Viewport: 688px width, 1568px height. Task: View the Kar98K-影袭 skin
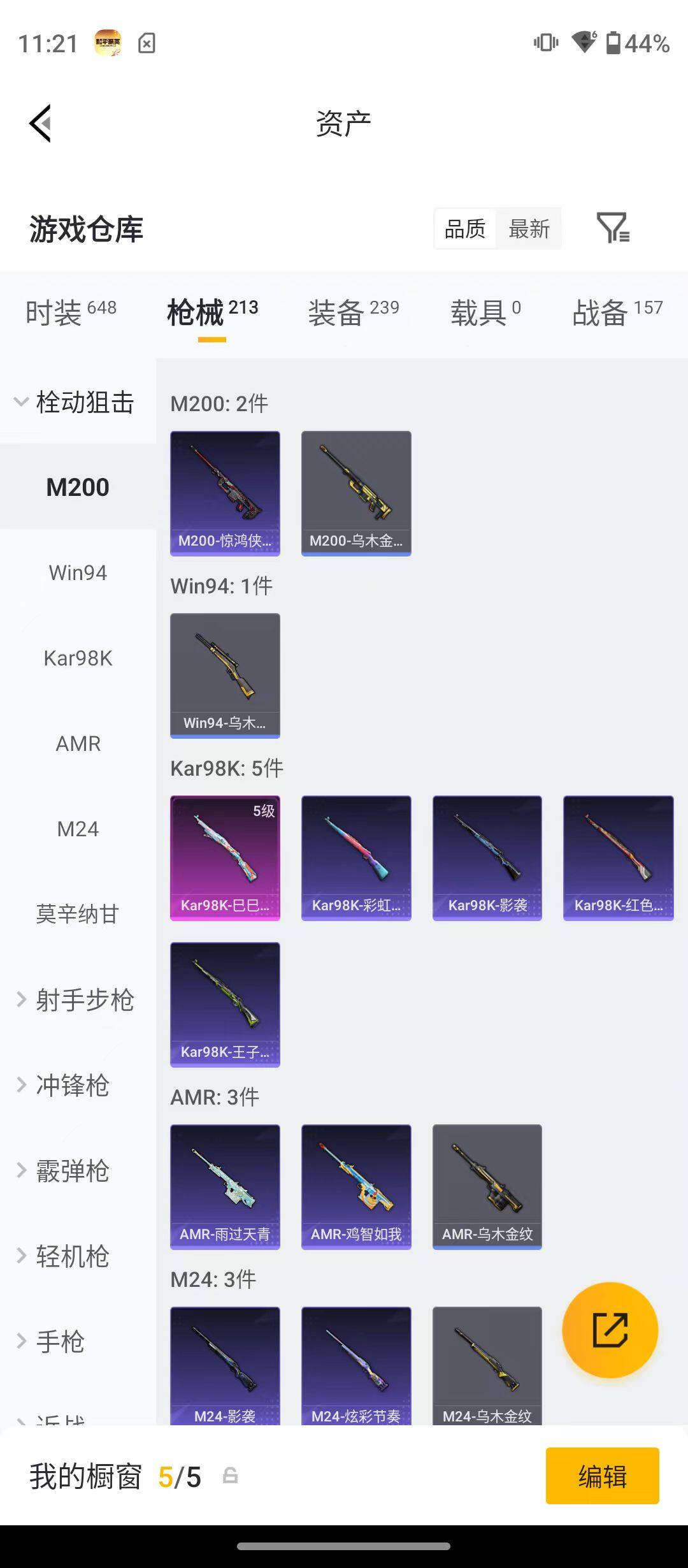tap(487, 858)
